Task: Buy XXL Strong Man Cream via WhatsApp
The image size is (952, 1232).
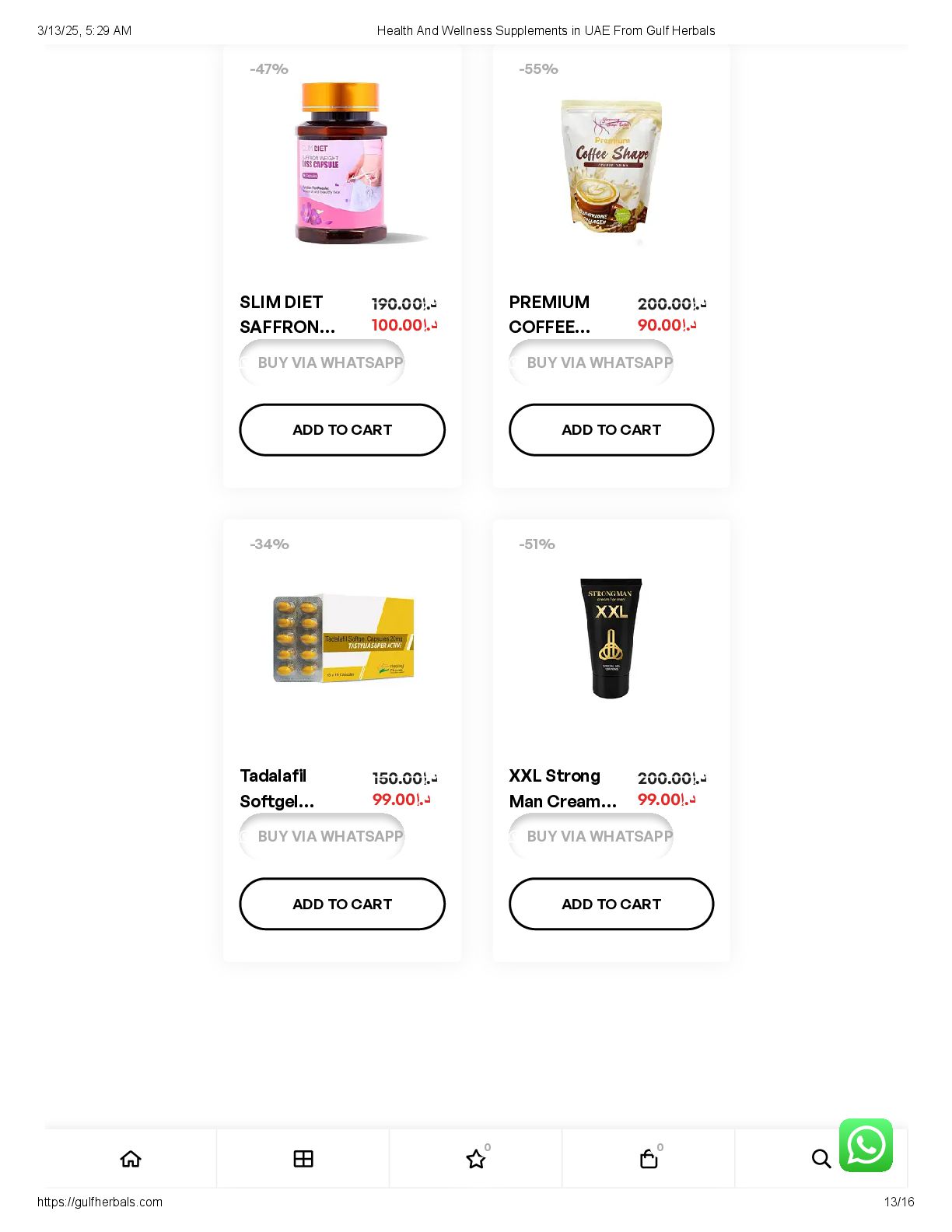Action: (591, 836)
